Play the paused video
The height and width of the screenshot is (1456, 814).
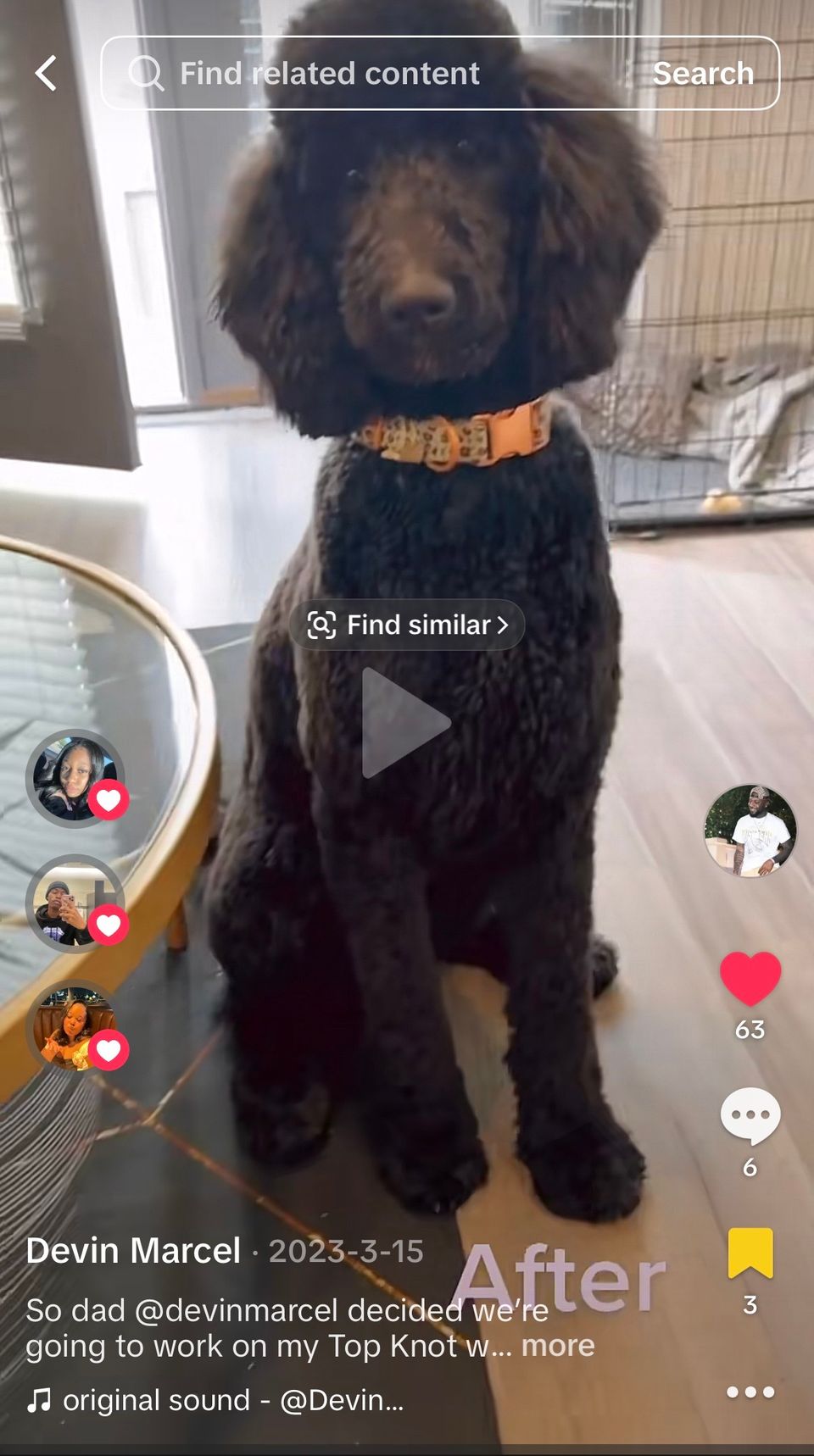(405, 723)
